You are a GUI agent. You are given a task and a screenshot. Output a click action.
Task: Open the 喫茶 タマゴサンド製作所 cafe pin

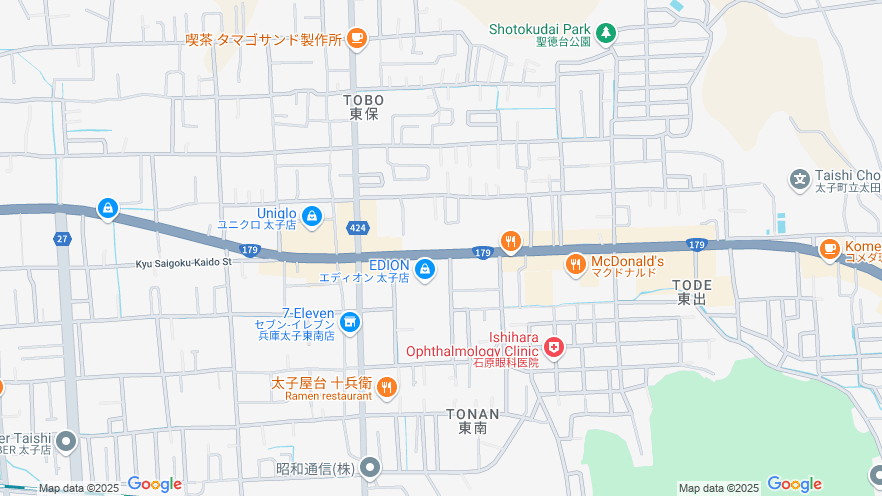(x=357, y=39)
